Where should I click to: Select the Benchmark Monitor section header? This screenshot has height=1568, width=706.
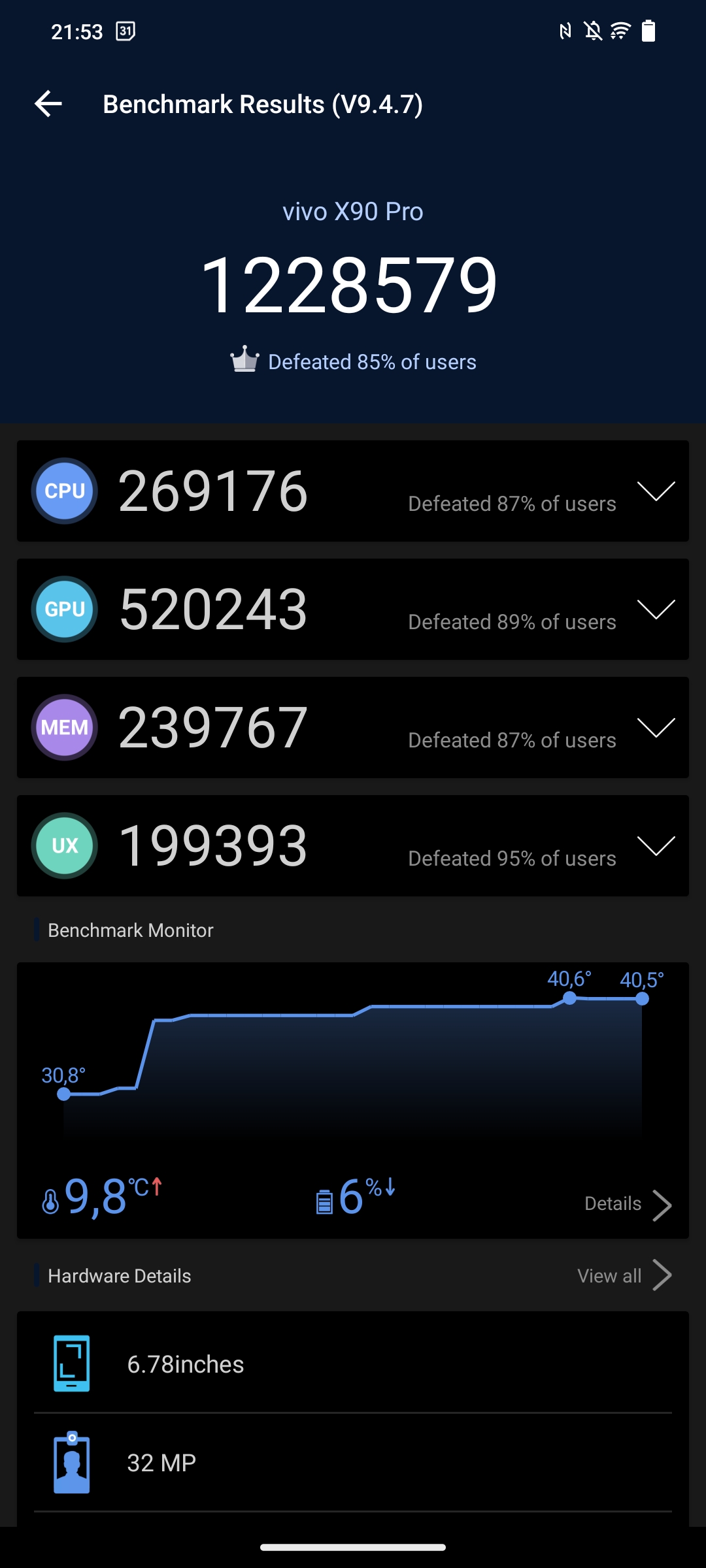[x=130, y=930]
